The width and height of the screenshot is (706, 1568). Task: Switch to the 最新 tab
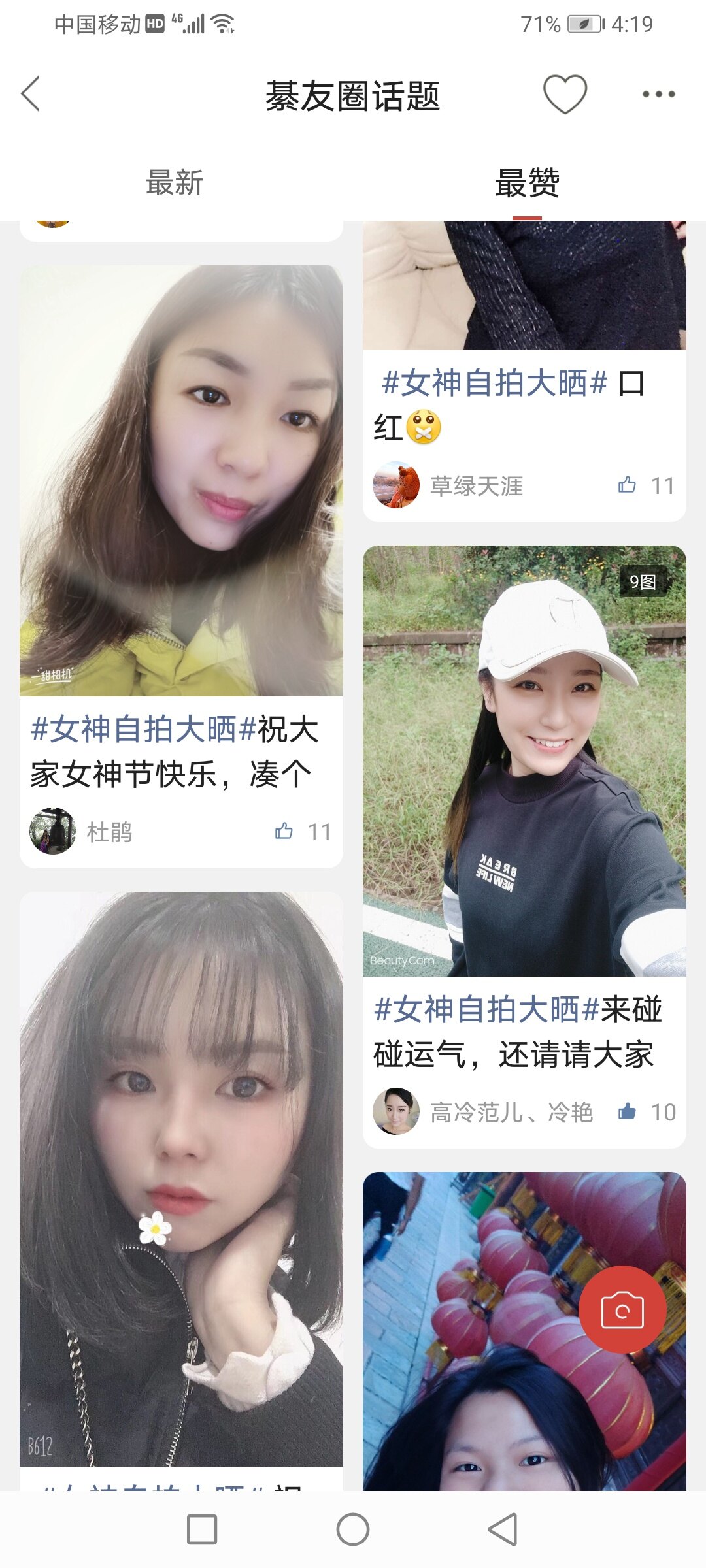(x=175, y=183)
